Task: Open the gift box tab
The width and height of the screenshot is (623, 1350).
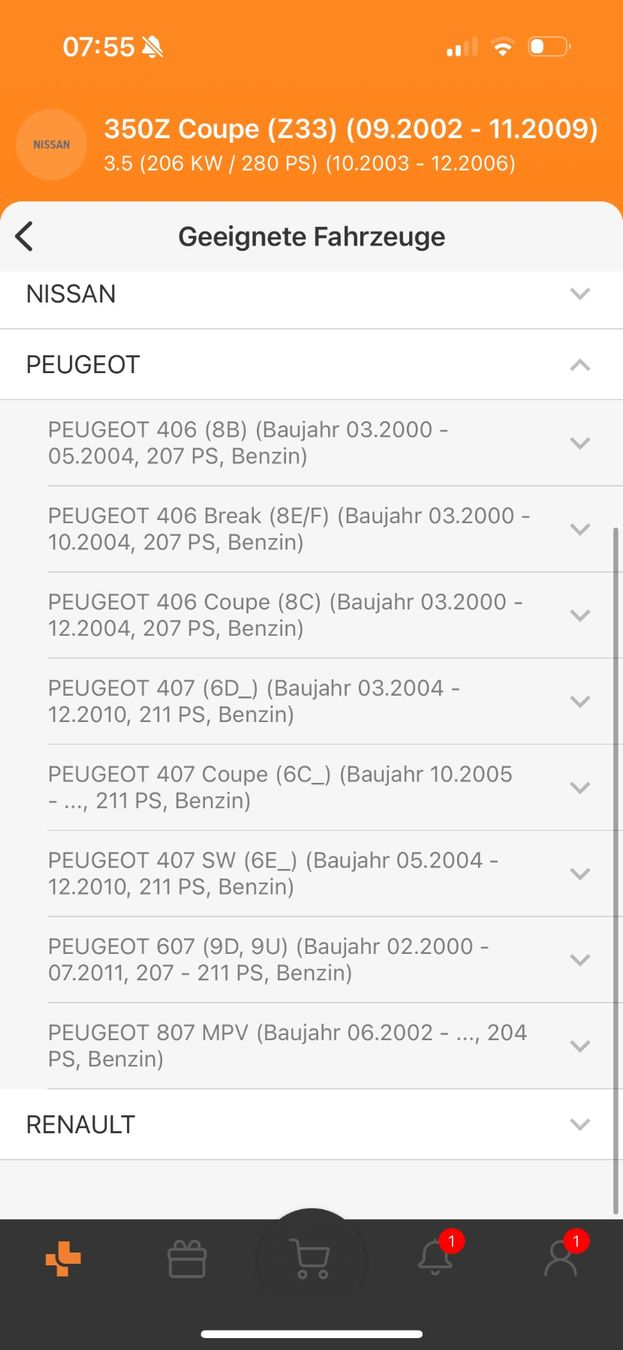Action: 187,1259
